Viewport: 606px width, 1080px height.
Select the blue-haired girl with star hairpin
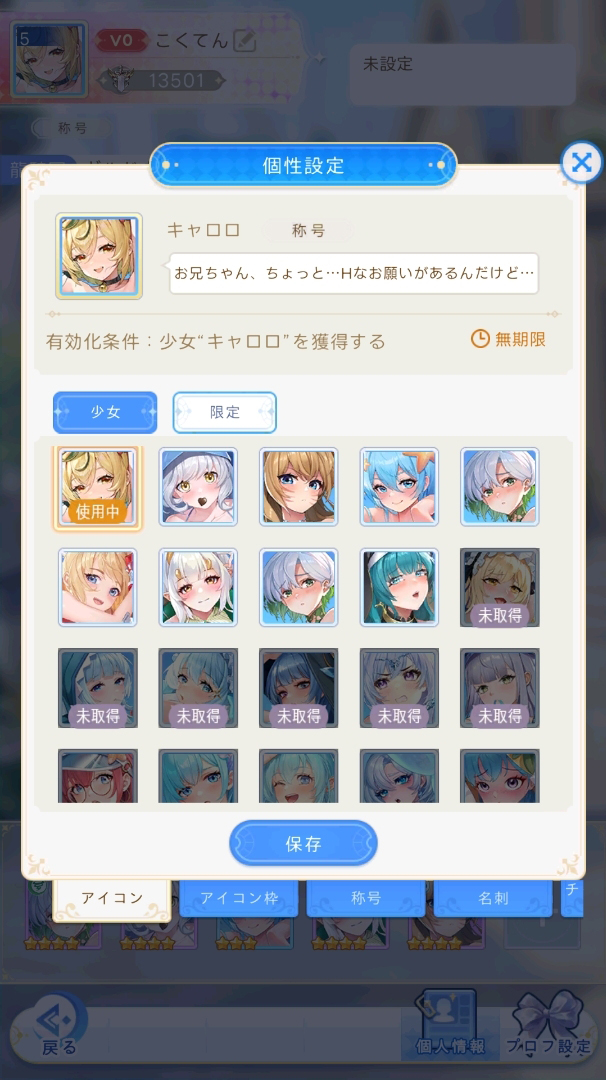(399, 487)
